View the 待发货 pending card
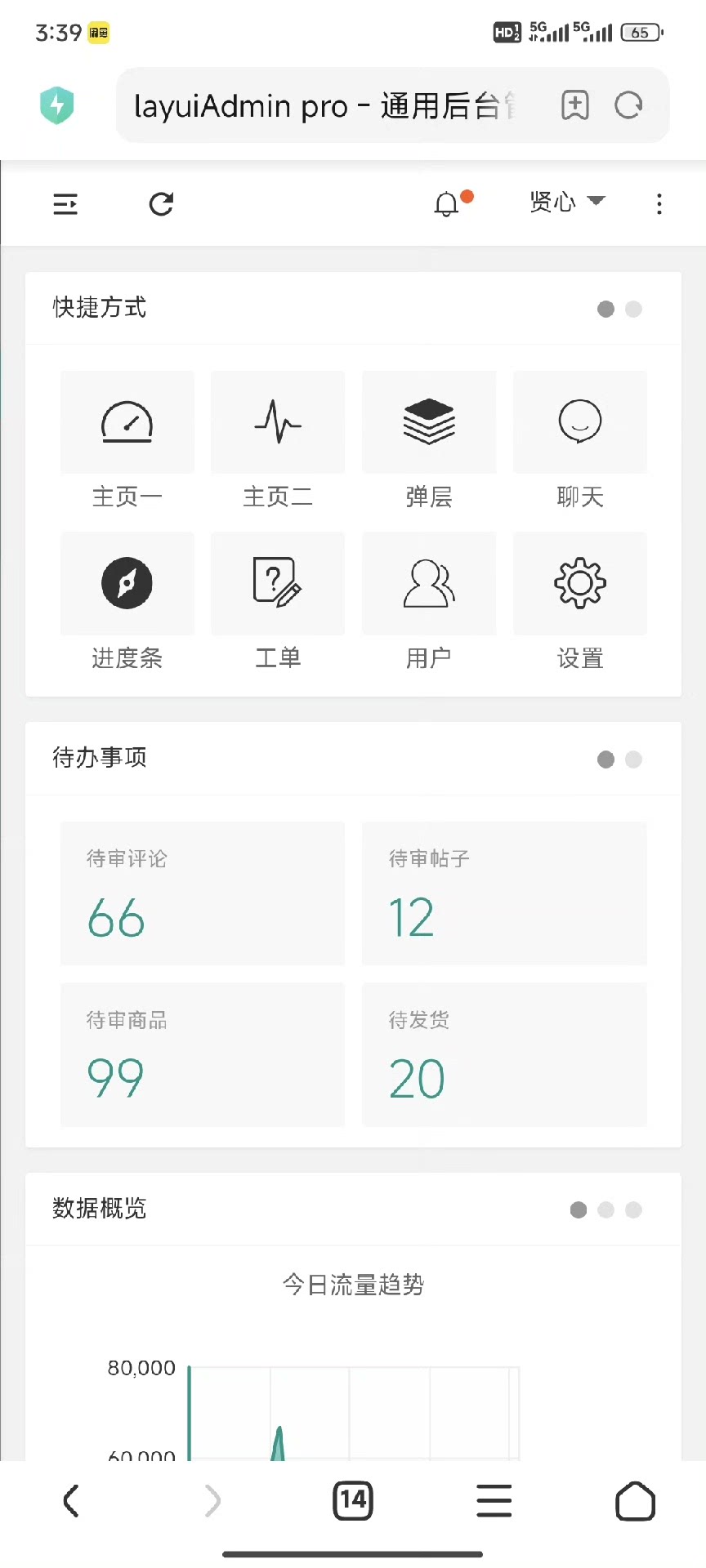706x1568 pixels. [504, 1054]
